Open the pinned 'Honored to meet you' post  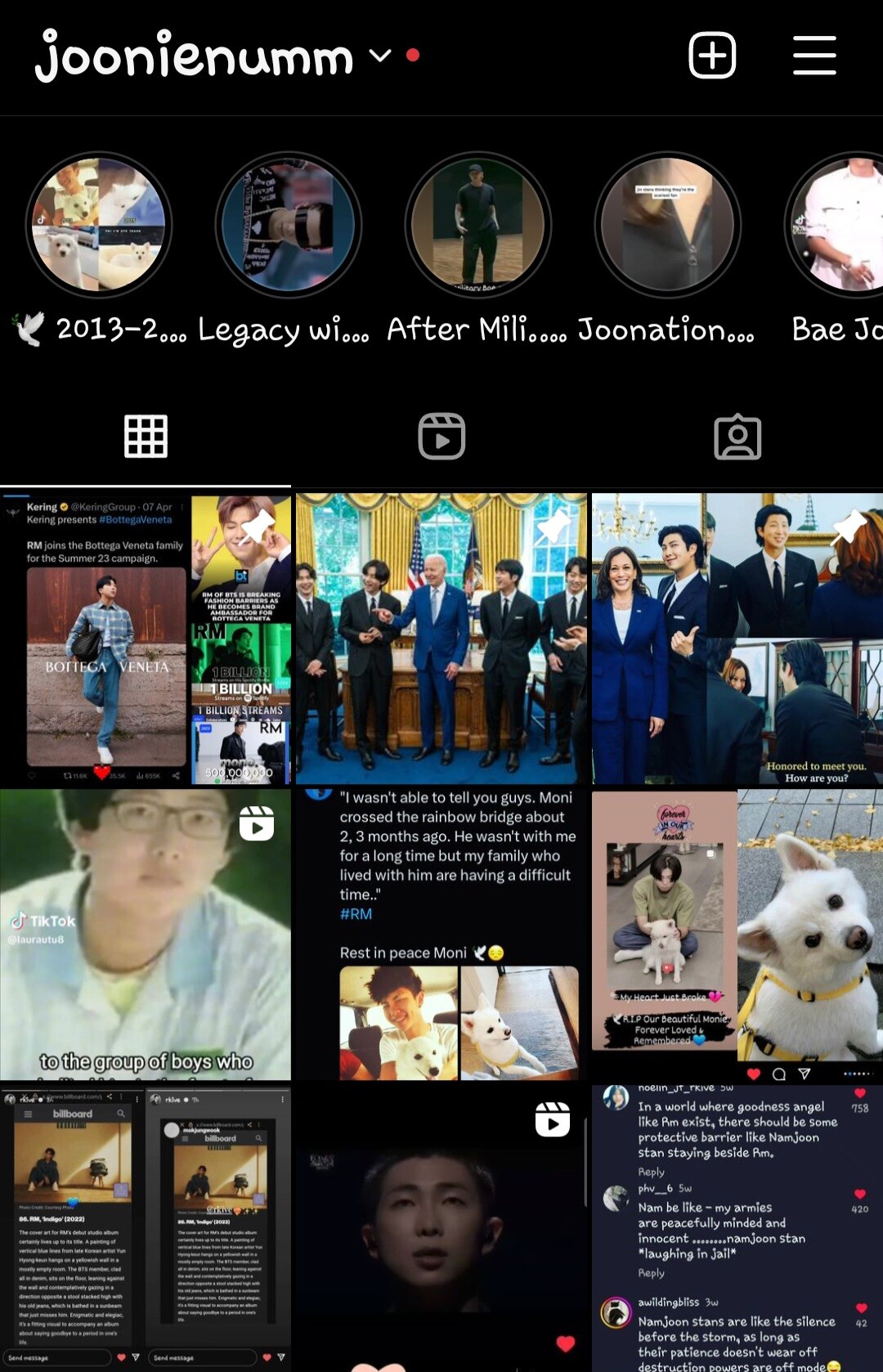[x=737, y=638]
